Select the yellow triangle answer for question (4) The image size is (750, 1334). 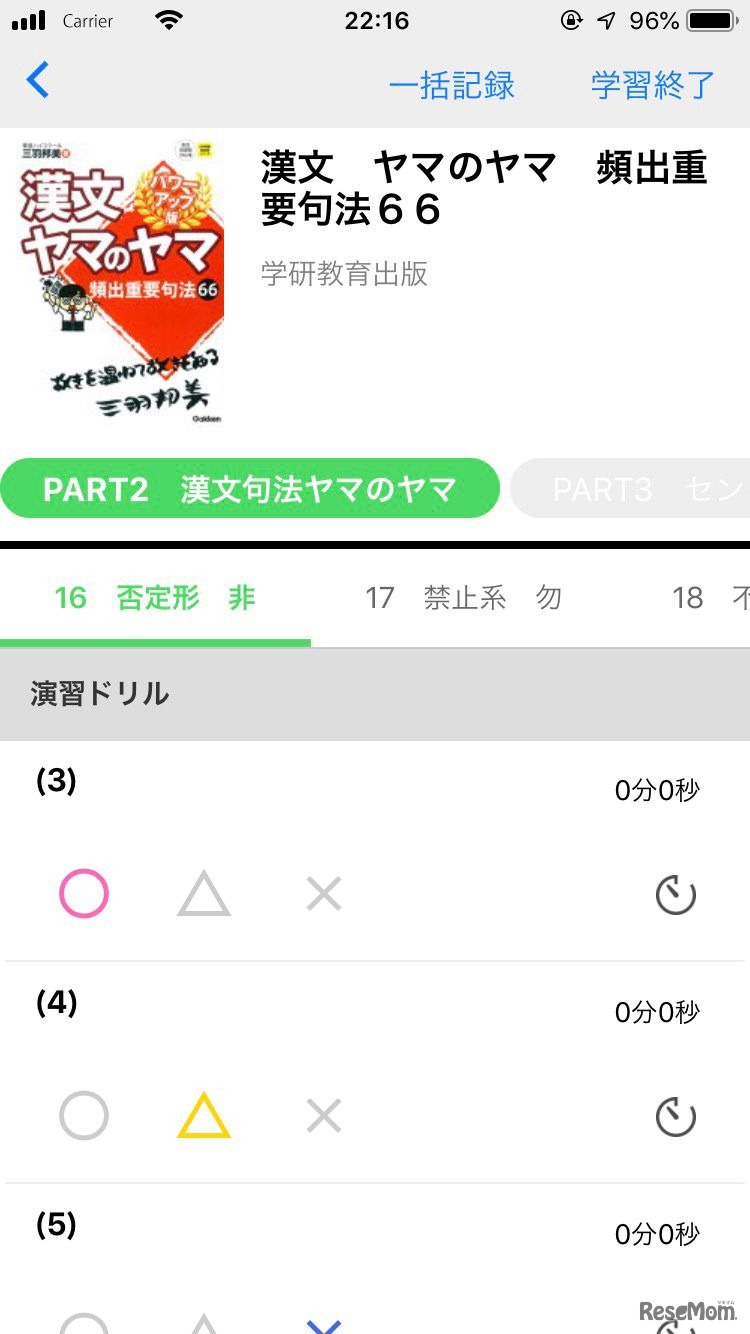[203, 1116]
